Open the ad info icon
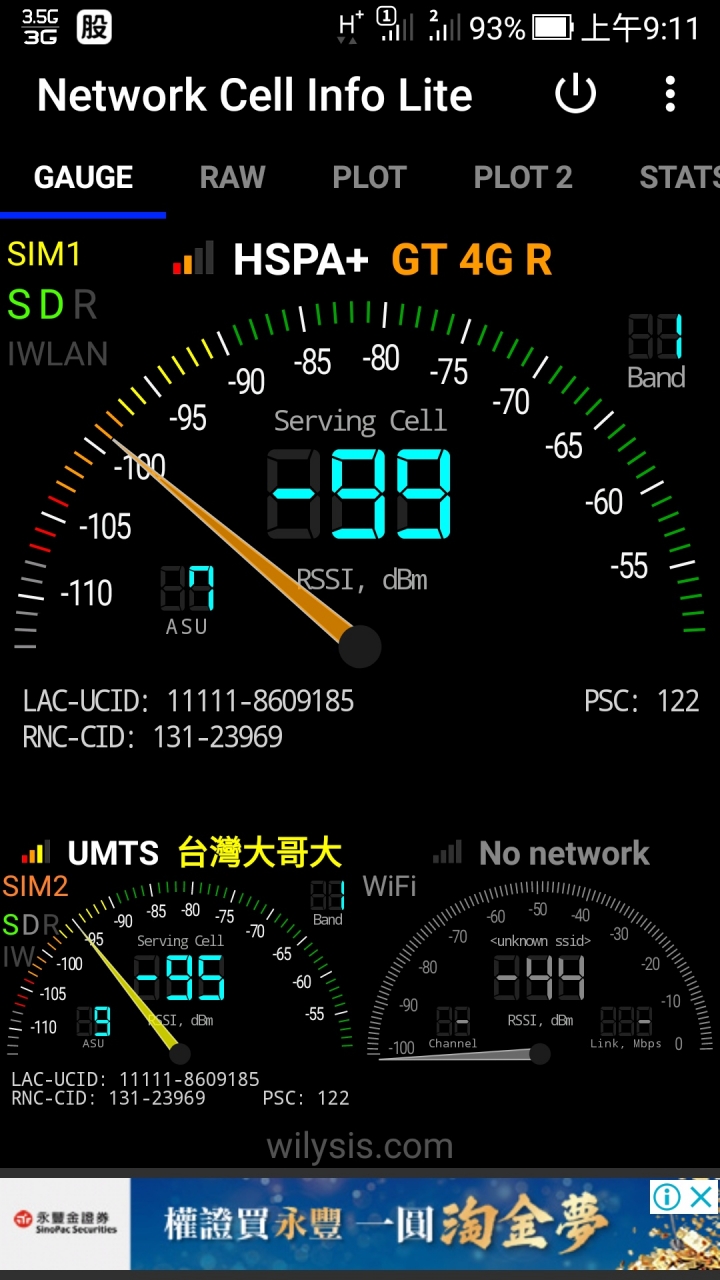Image resolution: width=720 pixels, height=1280 pixels. click(667, 1197)
